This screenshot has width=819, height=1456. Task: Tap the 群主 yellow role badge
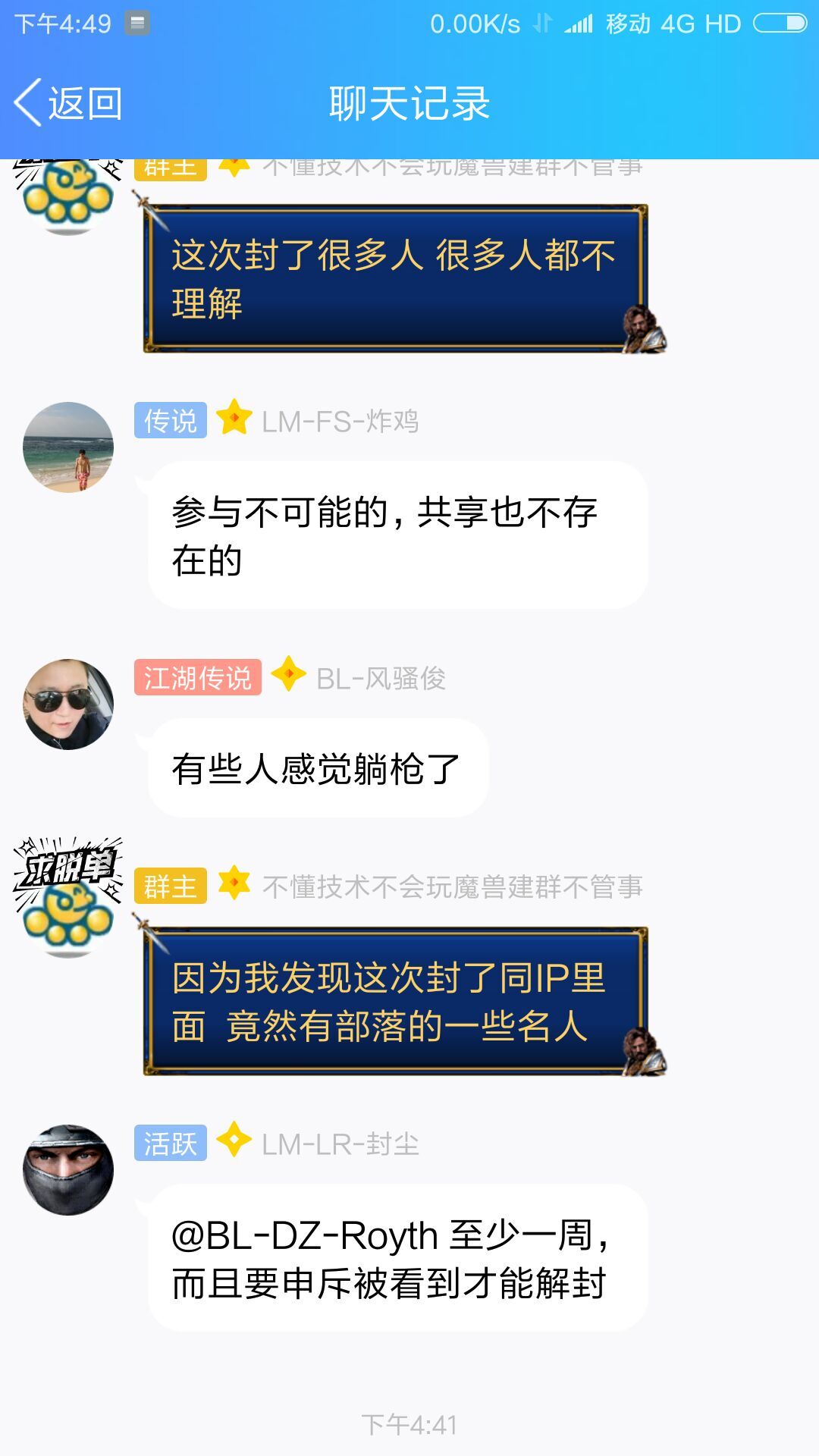pos(170,886)
